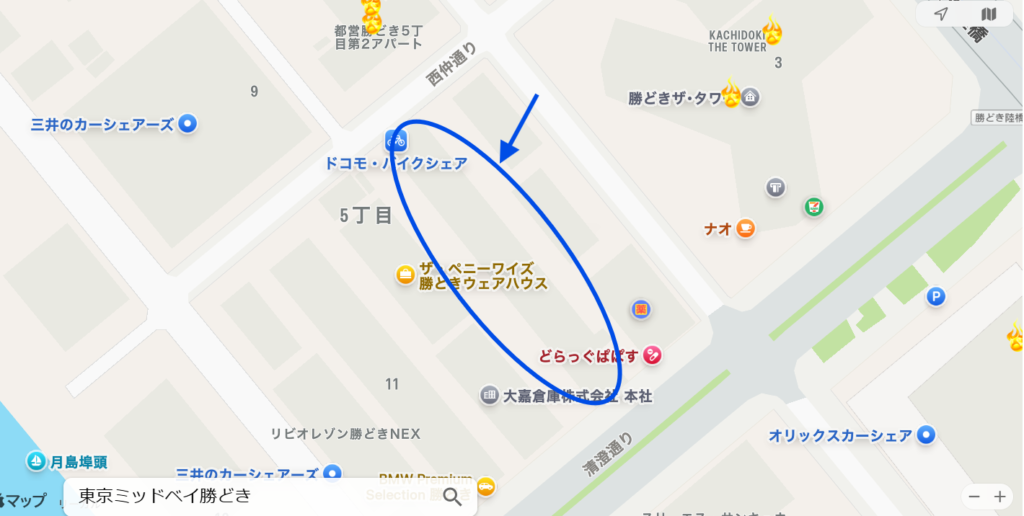Tap the ナオ cafe pin
Image resolution: width=1024 pixels, height=516 pixels.
tap(745, 229)
